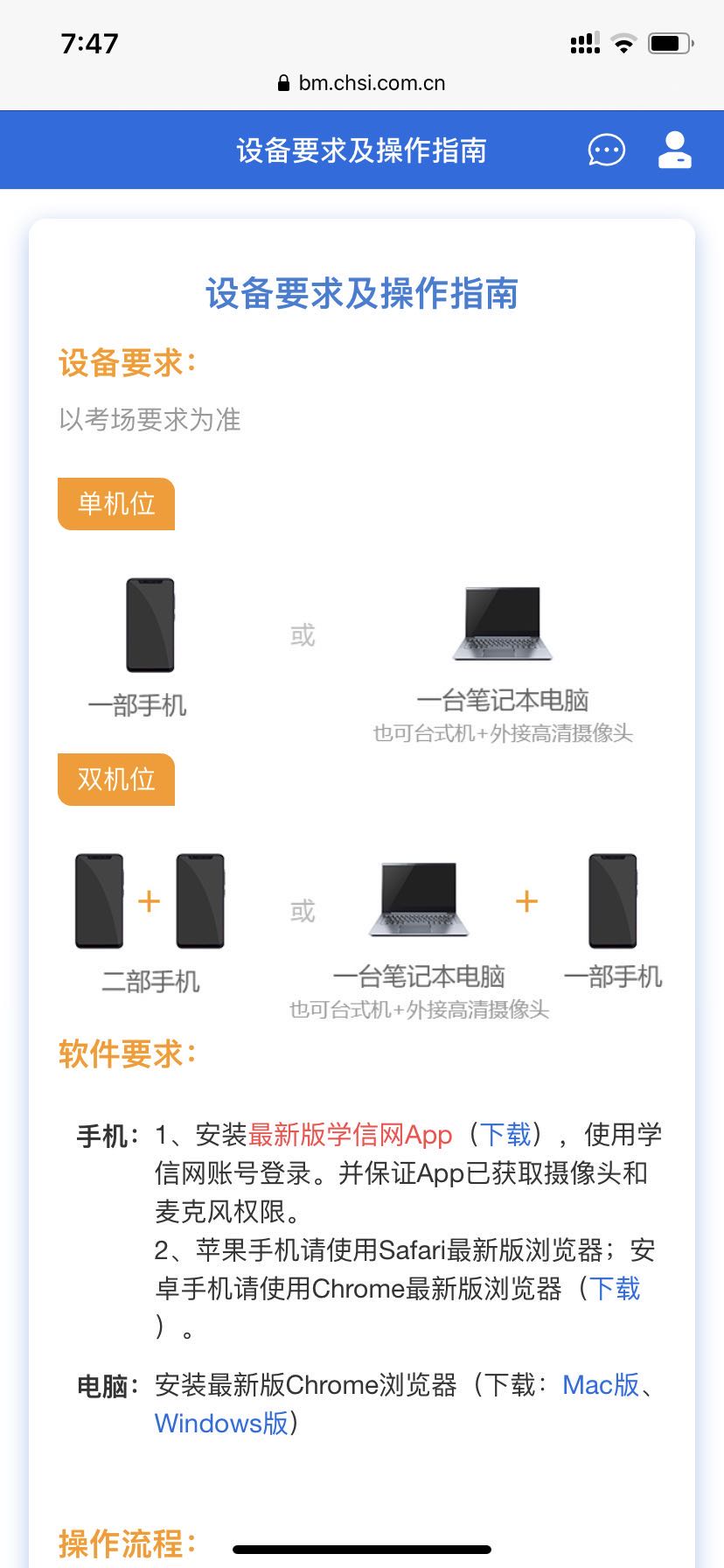Open the user profile icon
This screenshot has height=1568, width=724.
[x=674, y=150]
